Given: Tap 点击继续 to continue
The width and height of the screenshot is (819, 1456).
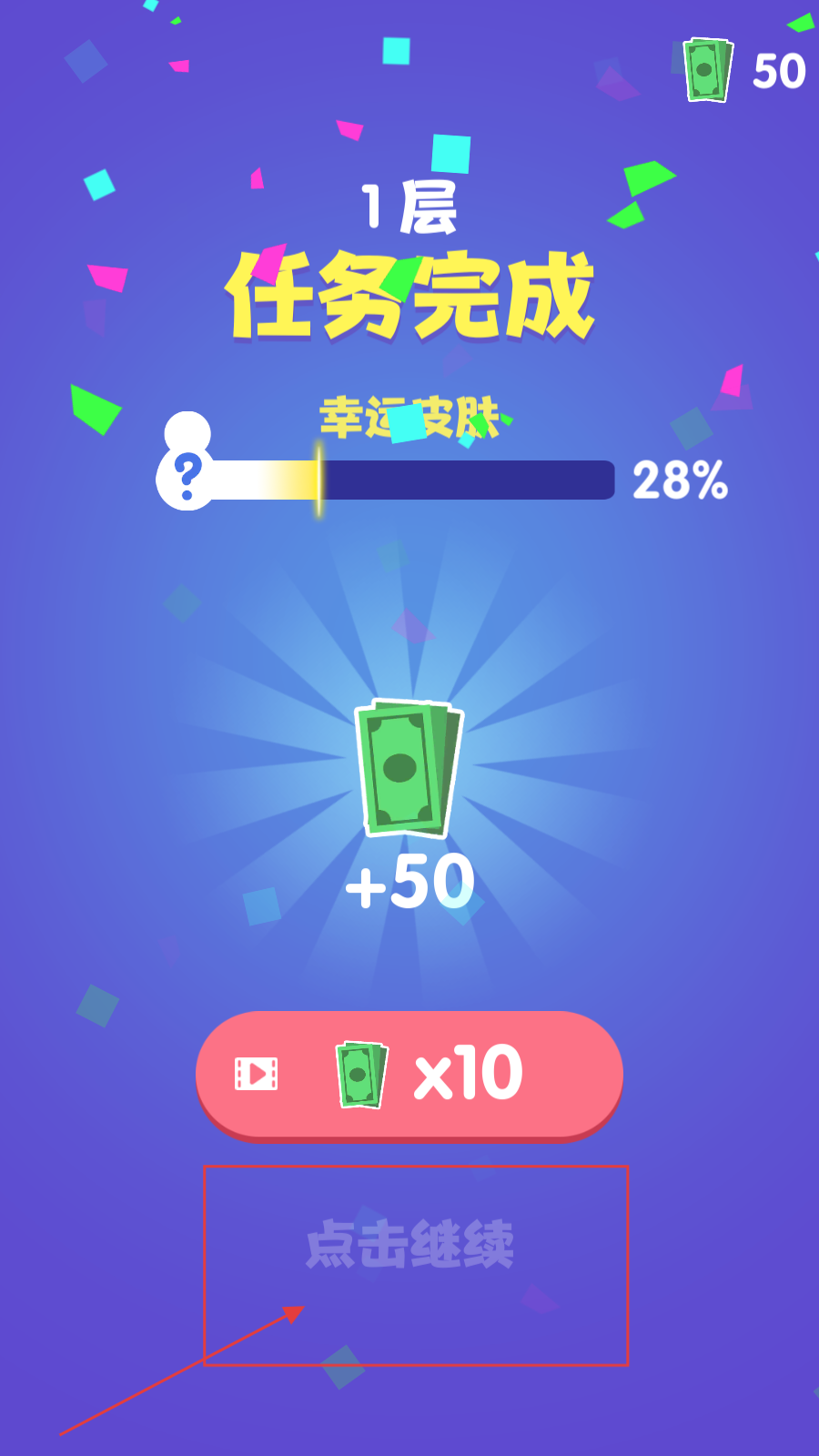Looking at the screenshot, I should pos(410,1244).
